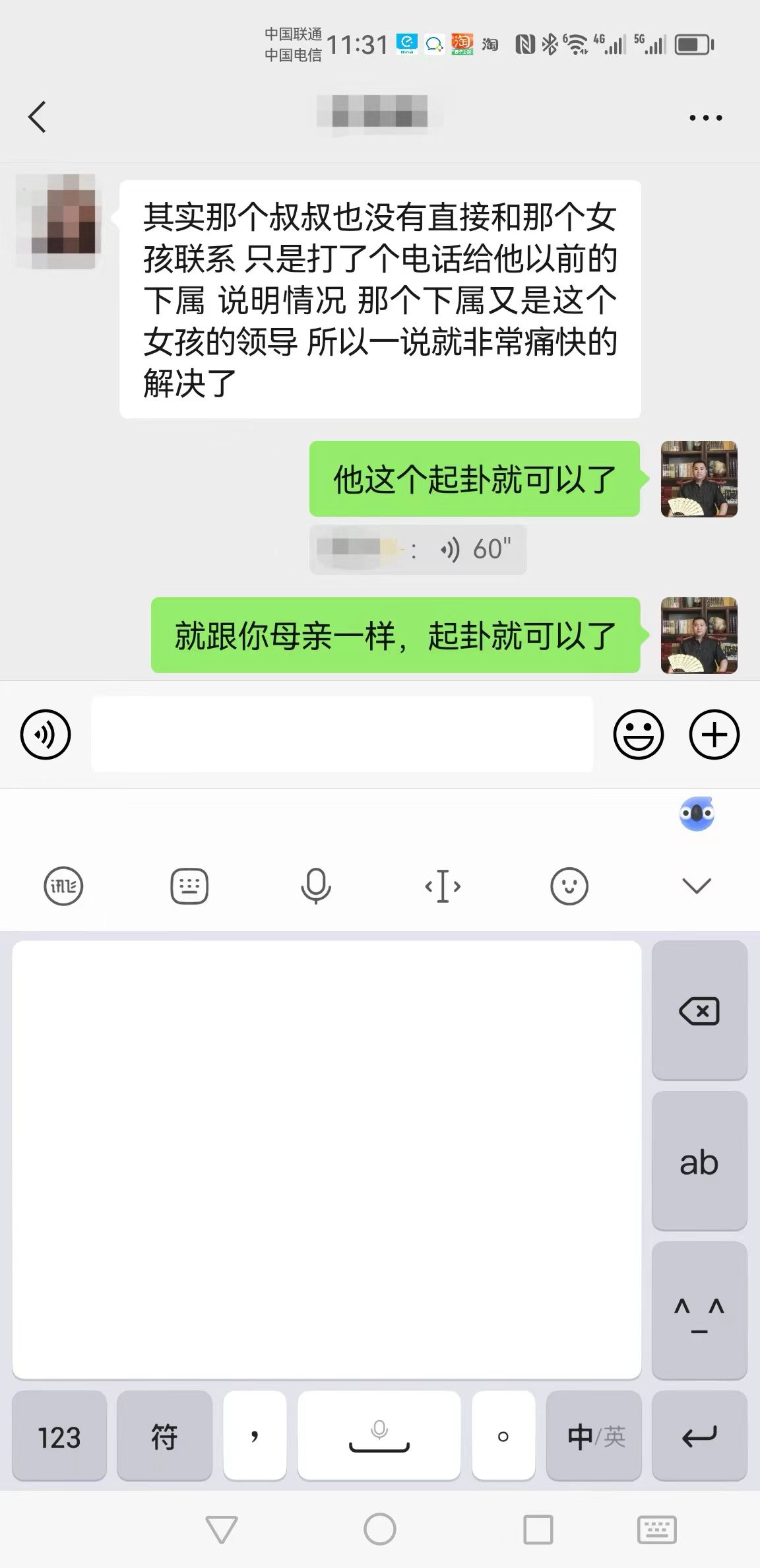Start voice dictation from the keyboard toolbar
The image size is (760, 1568).
(x=316, y=886)
